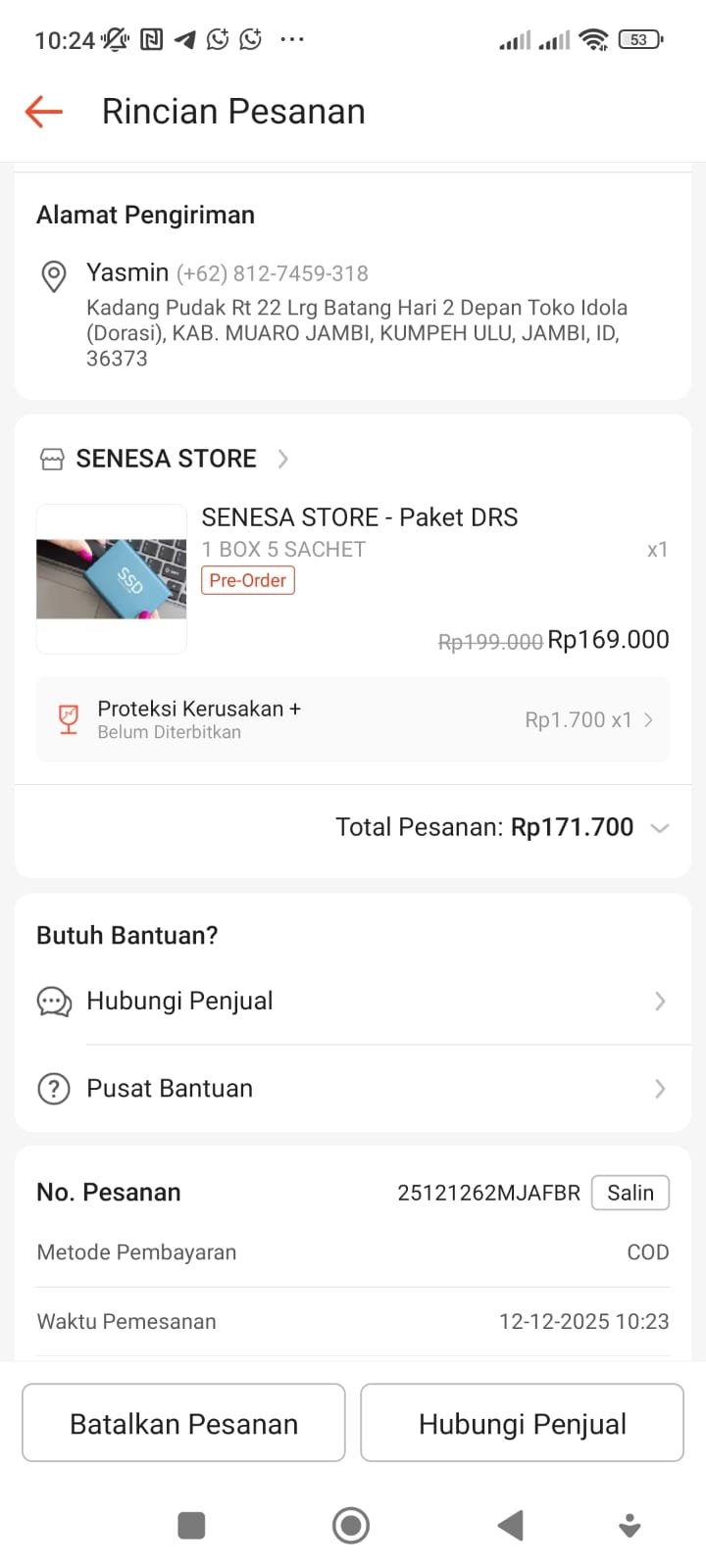Go back using the orange arrow
Viewport: 706px width, 1568px height.
coord(44,112)
